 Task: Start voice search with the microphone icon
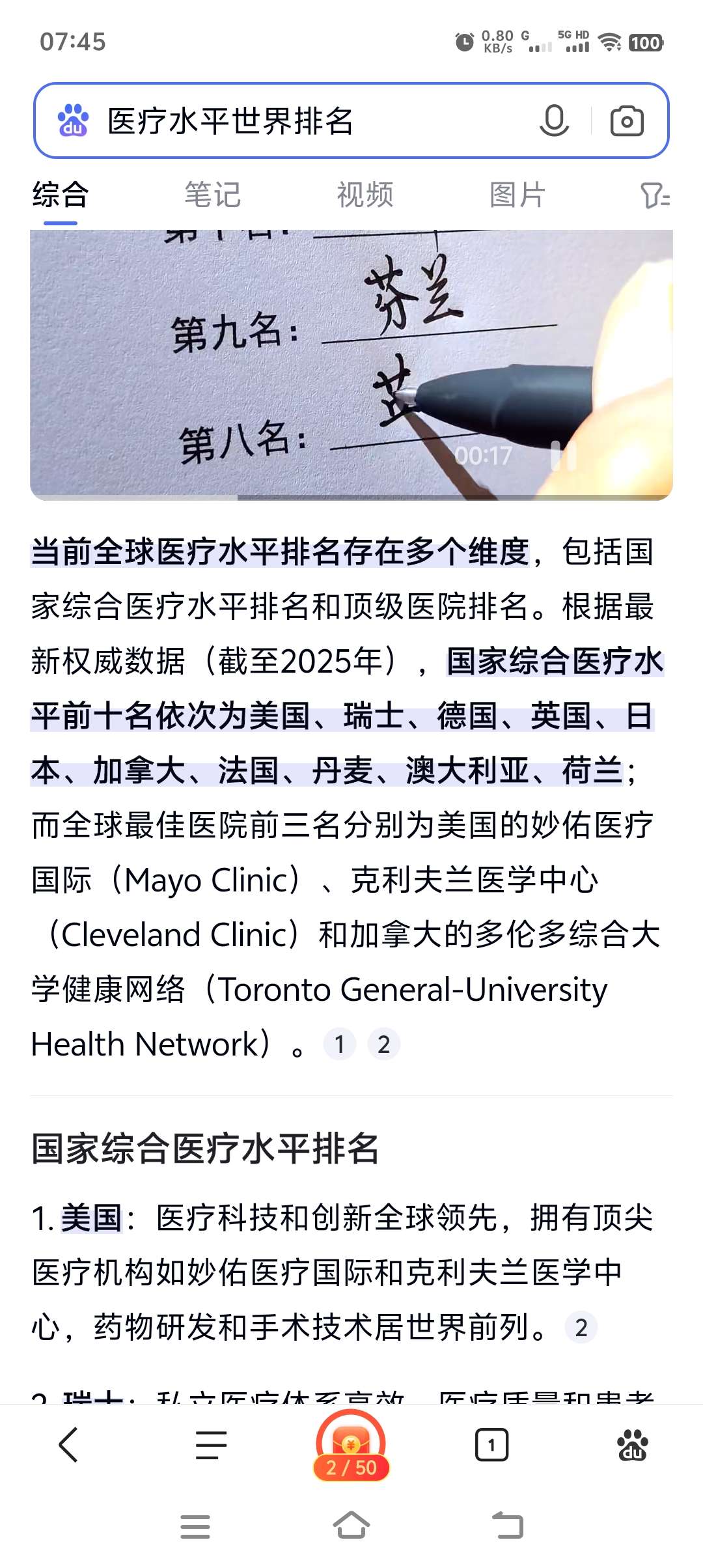click(x=554, y=121)
